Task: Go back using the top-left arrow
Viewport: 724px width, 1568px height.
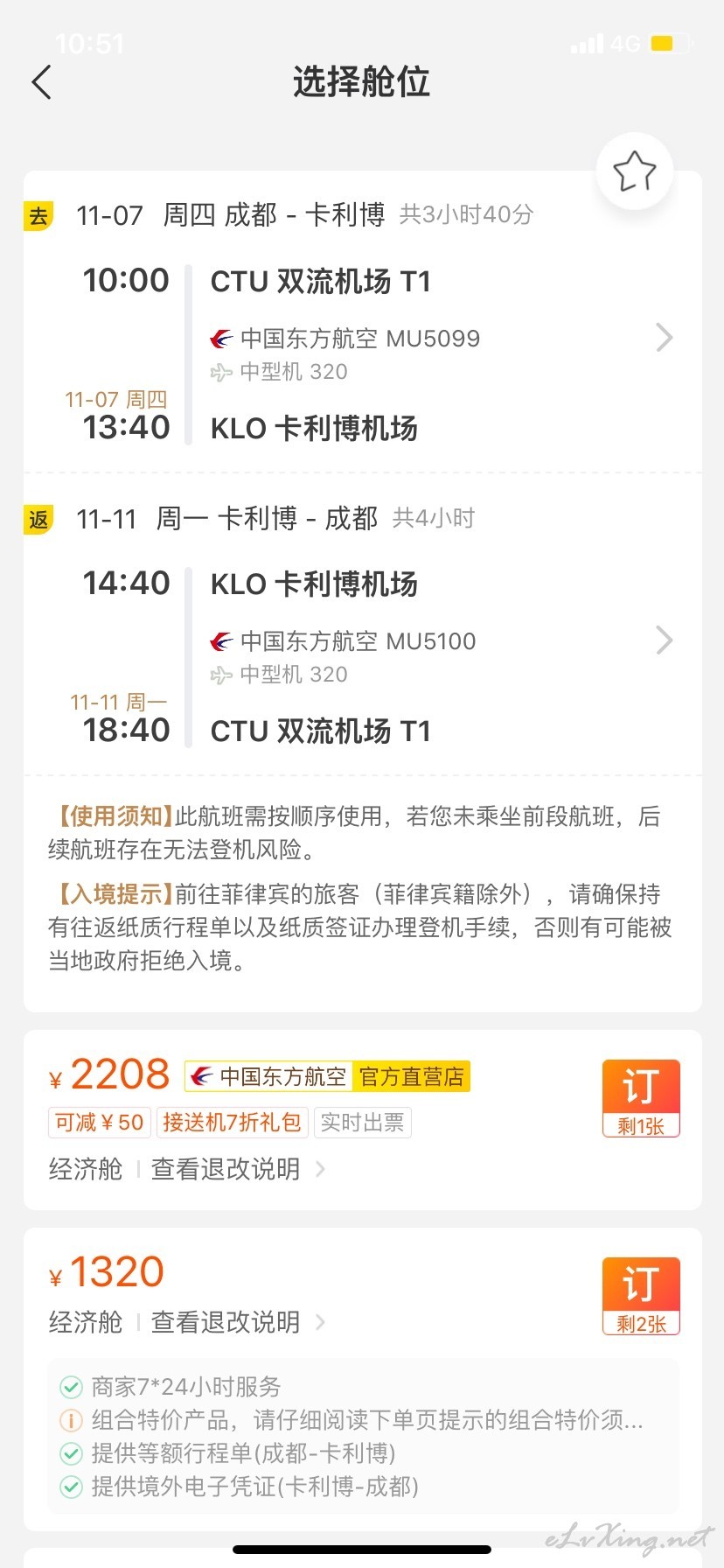Action: pos(41,82)
